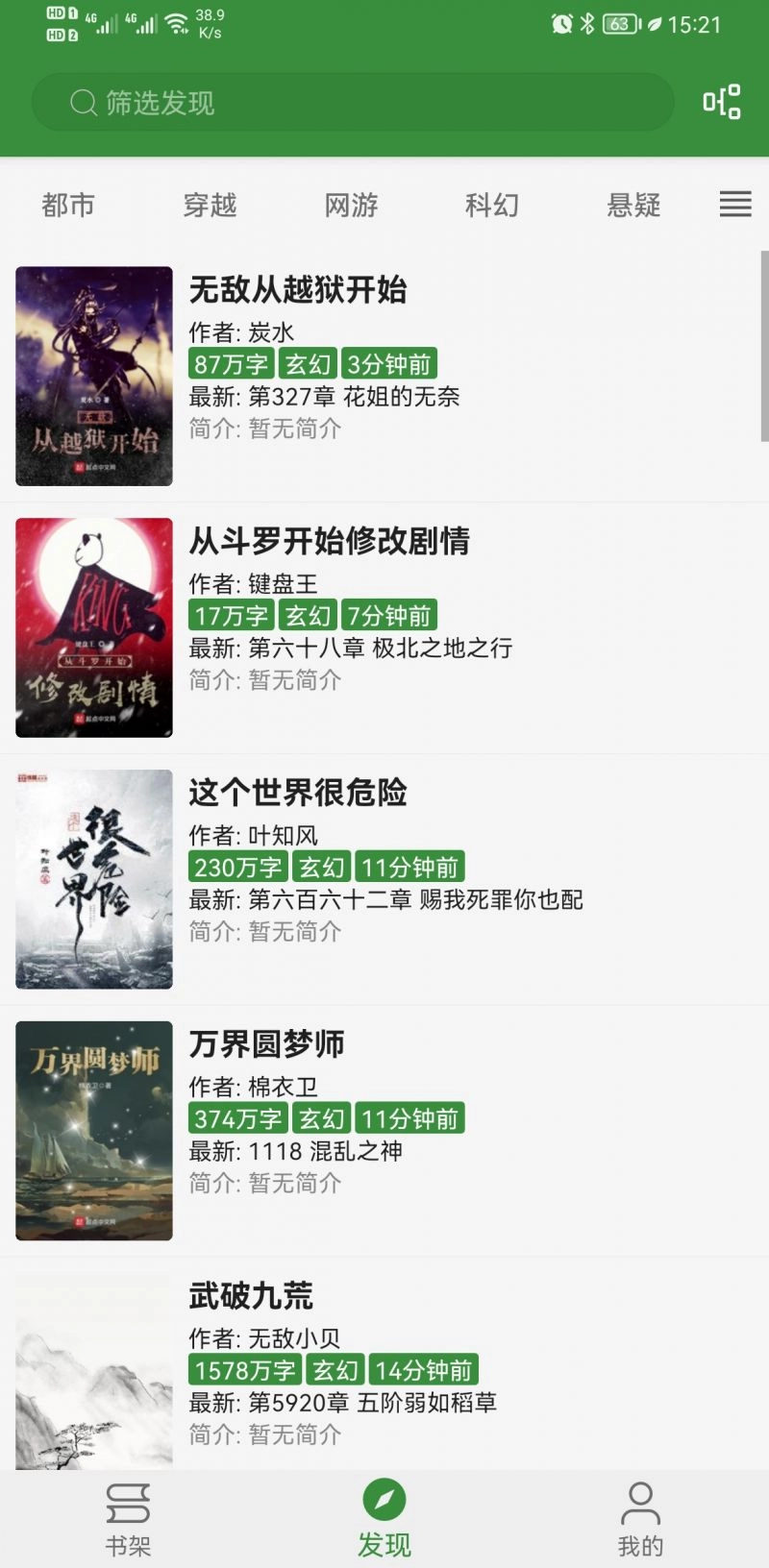769x1568 pixels.
Task: Switch to the 都市 category tab
Action: point(67,205)
